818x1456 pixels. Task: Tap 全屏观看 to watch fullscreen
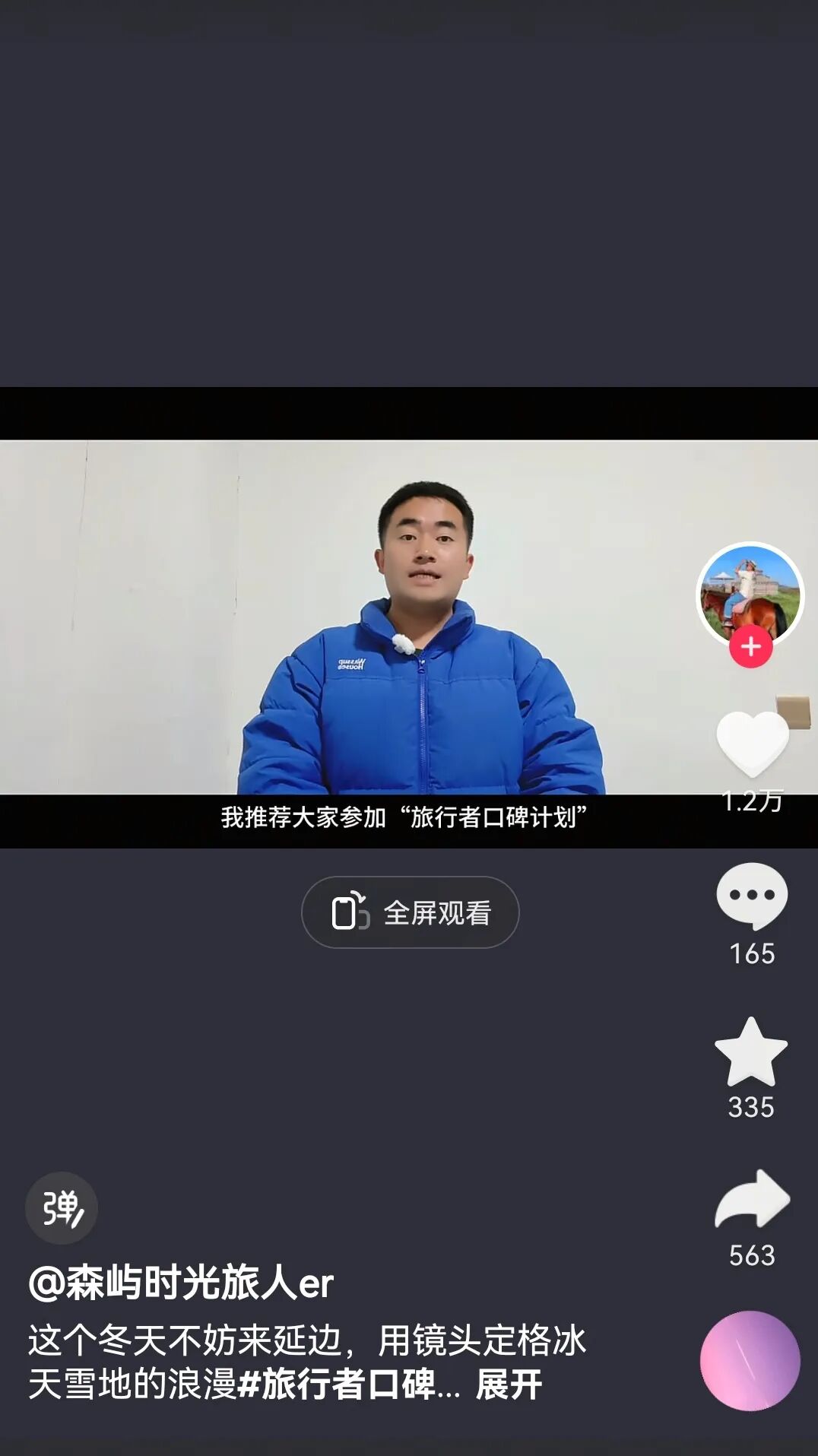pyautogui.click(x=411, y=912)
